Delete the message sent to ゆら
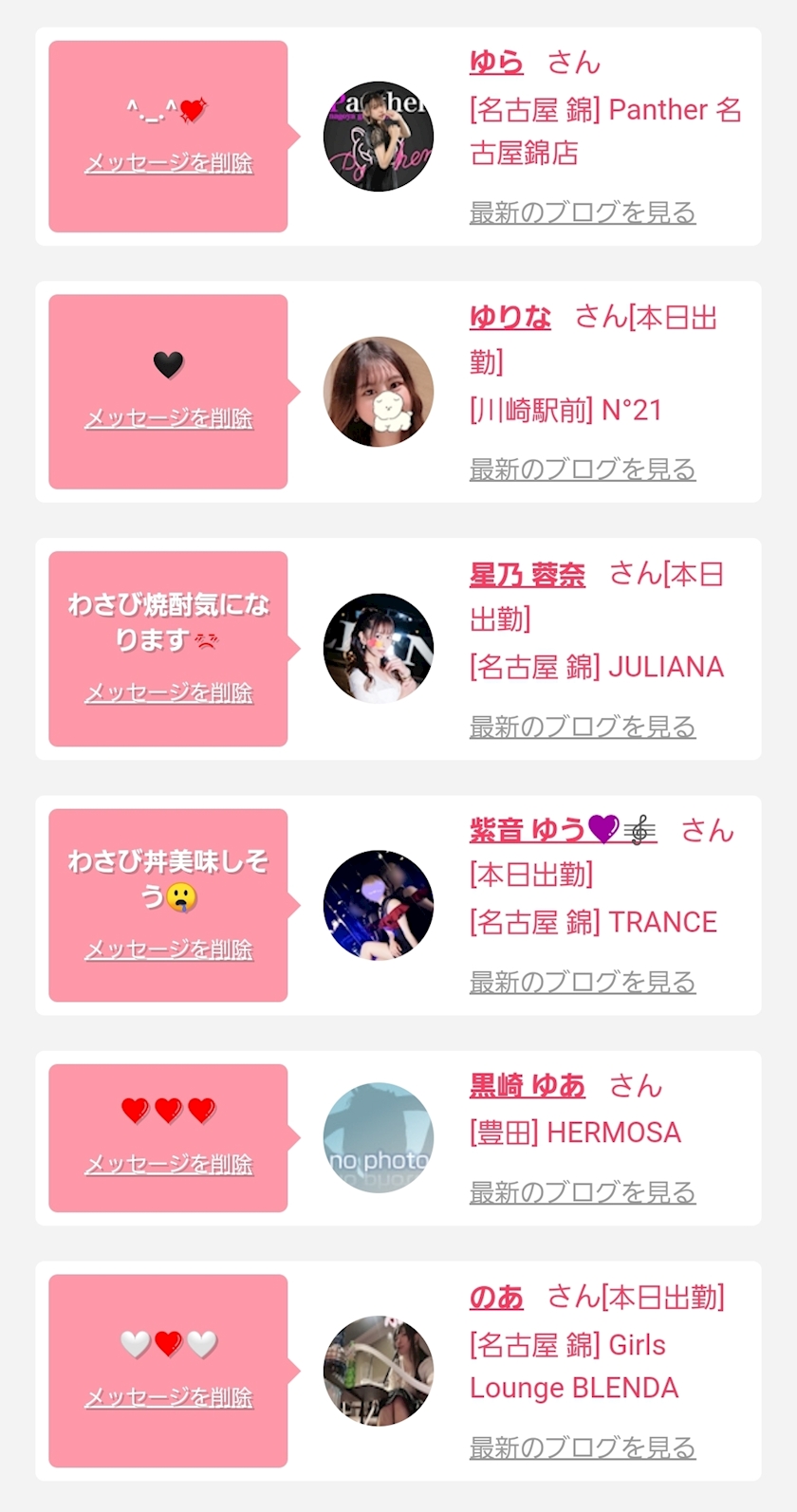The image size is (797, 1512). tap(169, 163)
